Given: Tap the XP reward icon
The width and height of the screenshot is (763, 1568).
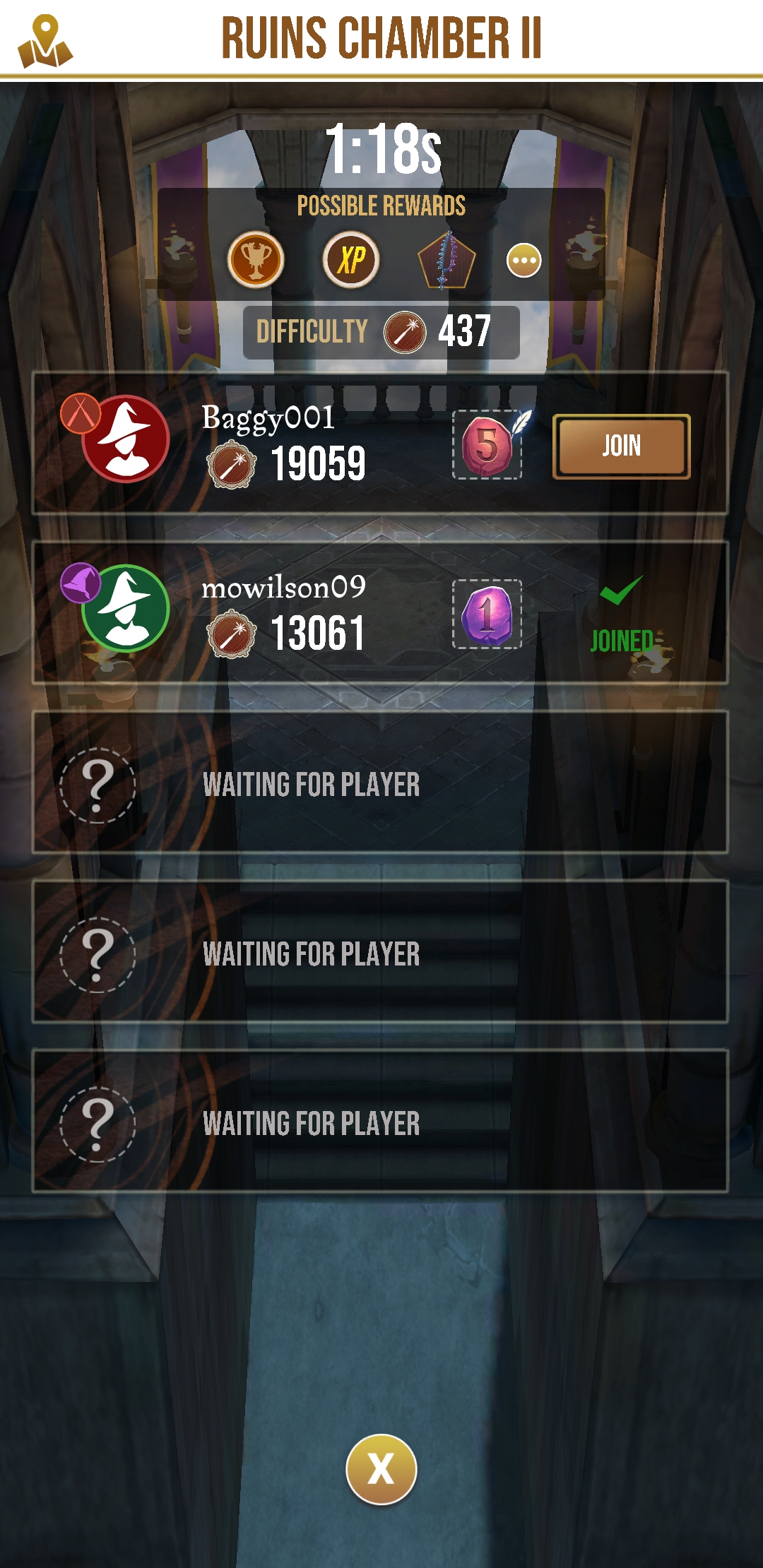Looking at the screenshot, I should (x=351, y=260).
